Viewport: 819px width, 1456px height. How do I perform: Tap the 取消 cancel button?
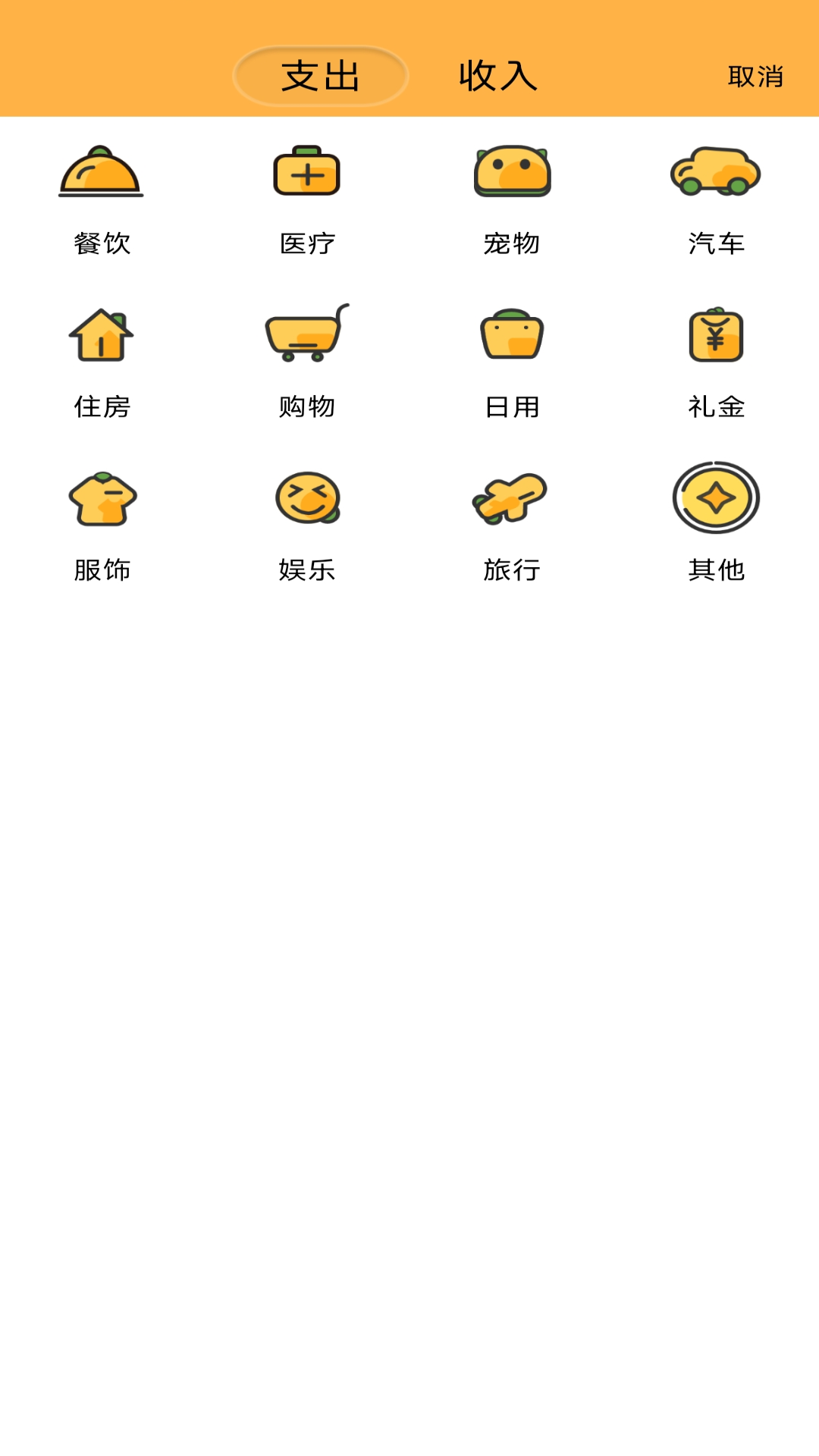click(x=755, y=76)
